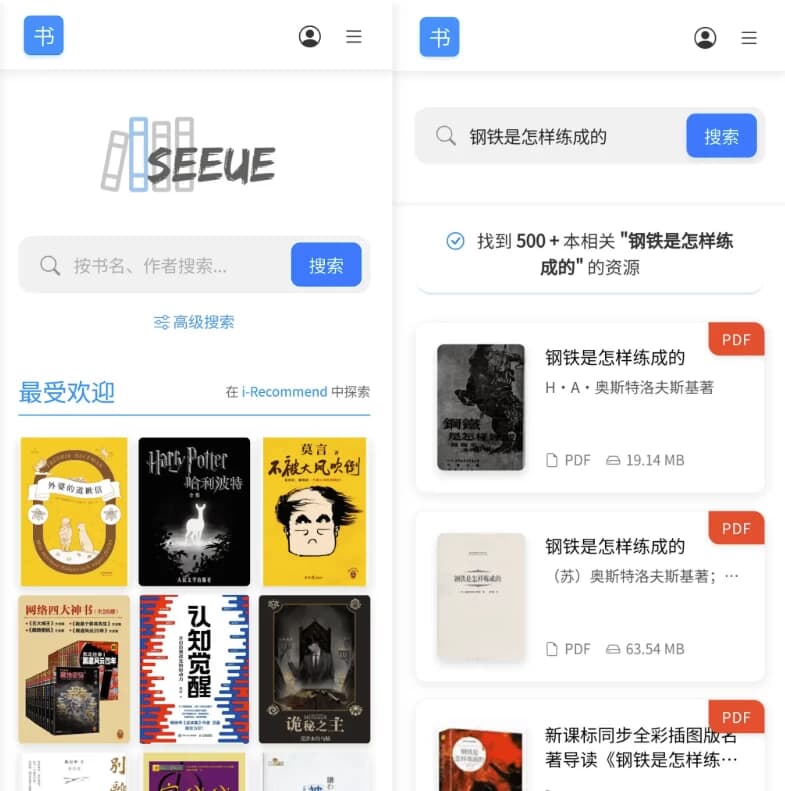Open the account icon on the results page
Image resolution: width=785 pixels, height=791 pixels.
coord(705,38)
